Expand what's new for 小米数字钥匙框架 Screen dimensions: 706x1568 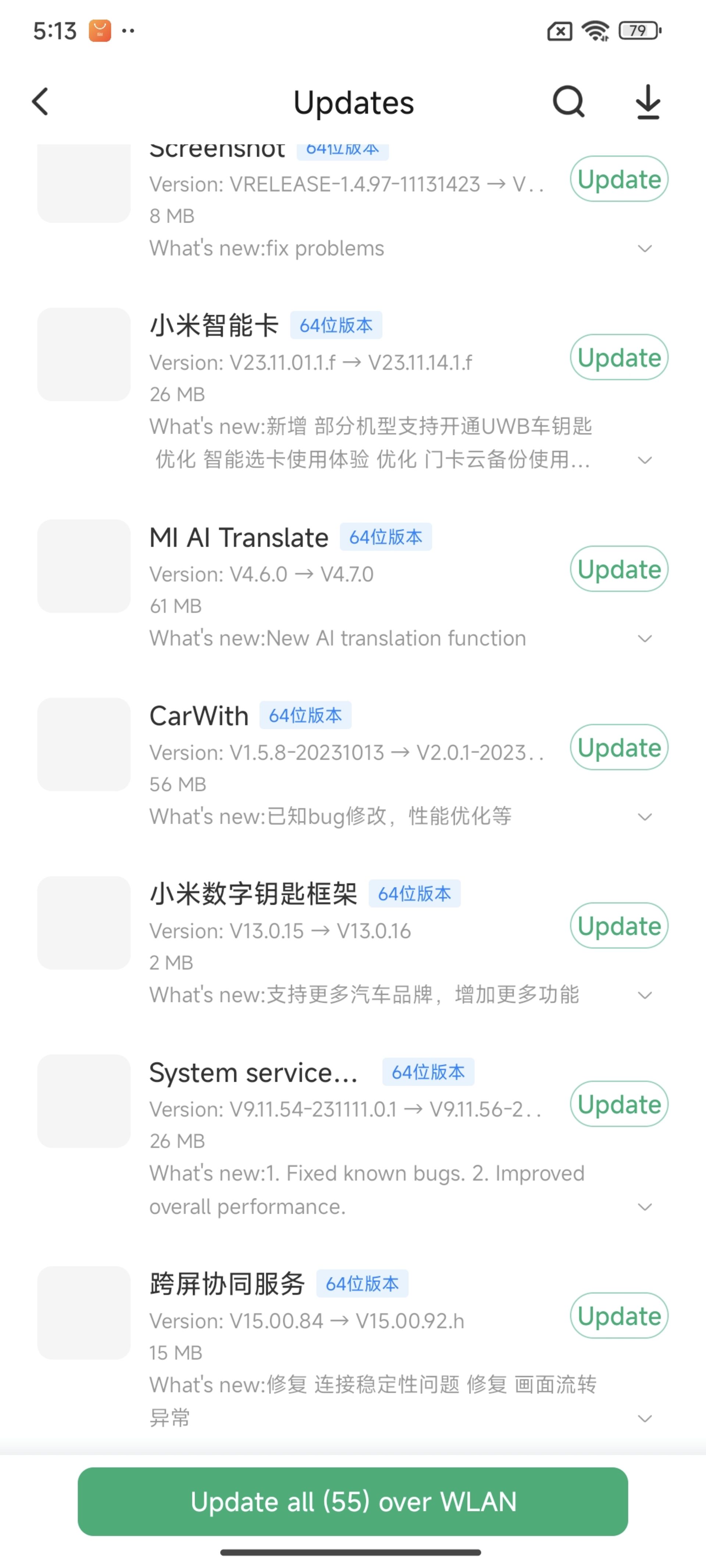pos(645,995)
